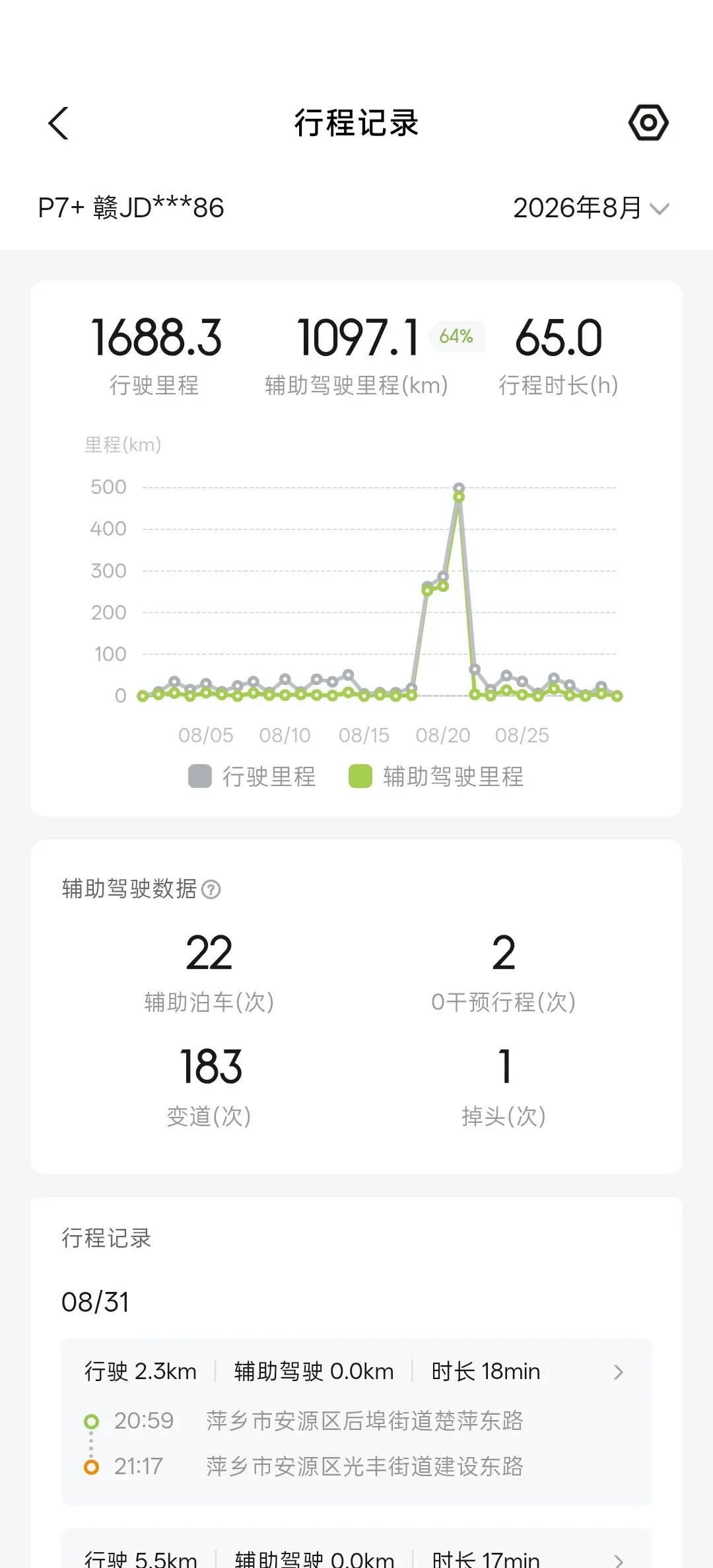Toggle the 辅助驾驶里程 legend item

click(x=436, y=777)
